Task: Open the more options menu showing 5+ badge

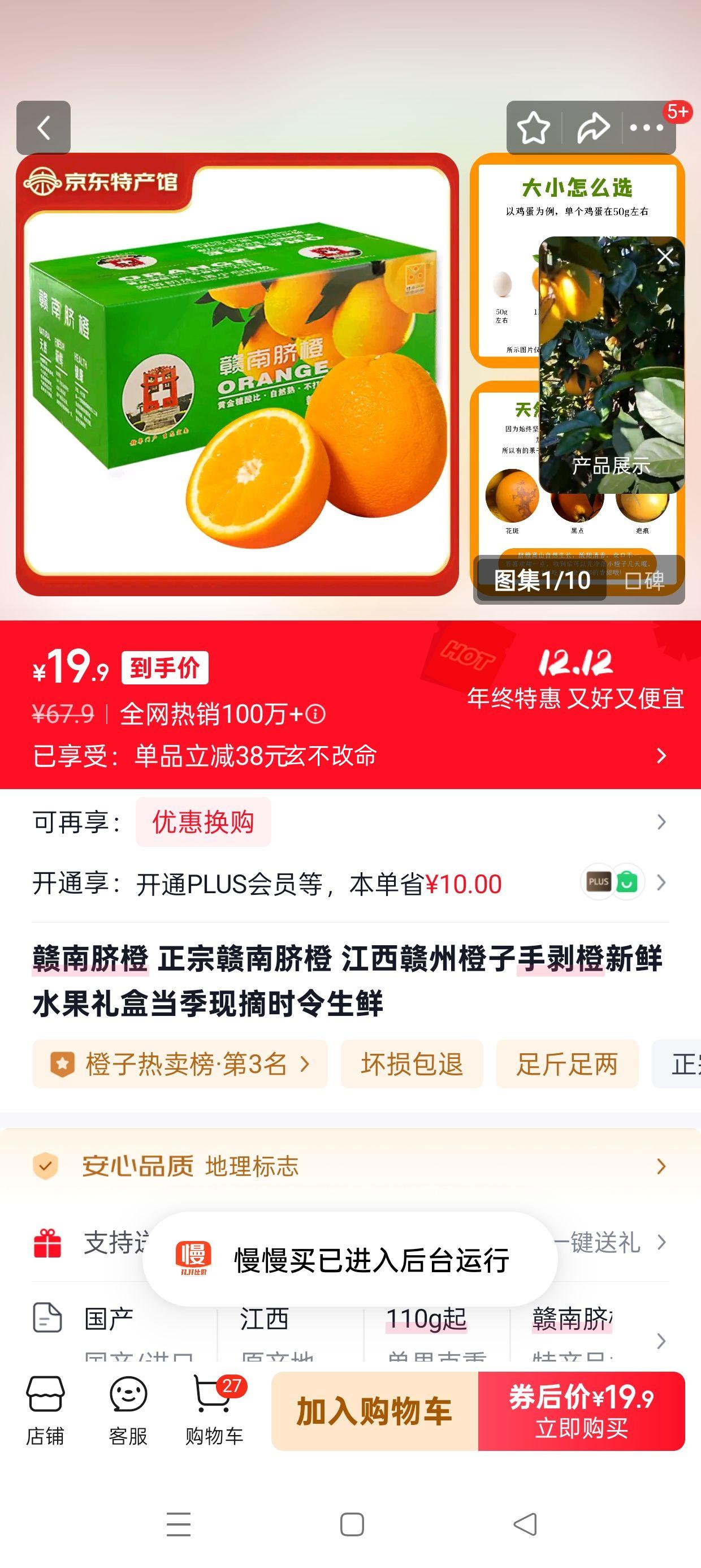Action: tap(647, 128)
